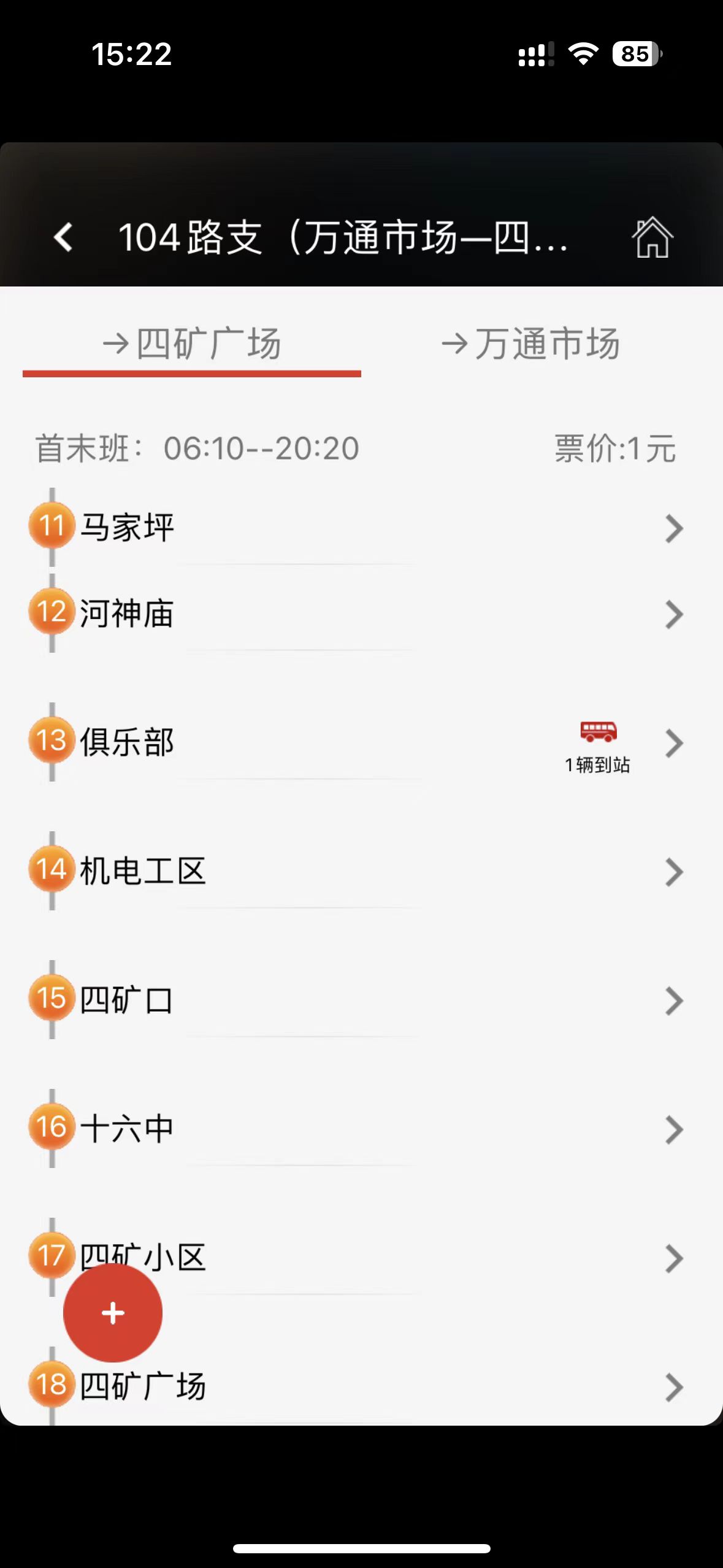Open stop 17 四矿小区
The height and width of the screenshot is (1568, 723).
click(x=361, y=1258)
